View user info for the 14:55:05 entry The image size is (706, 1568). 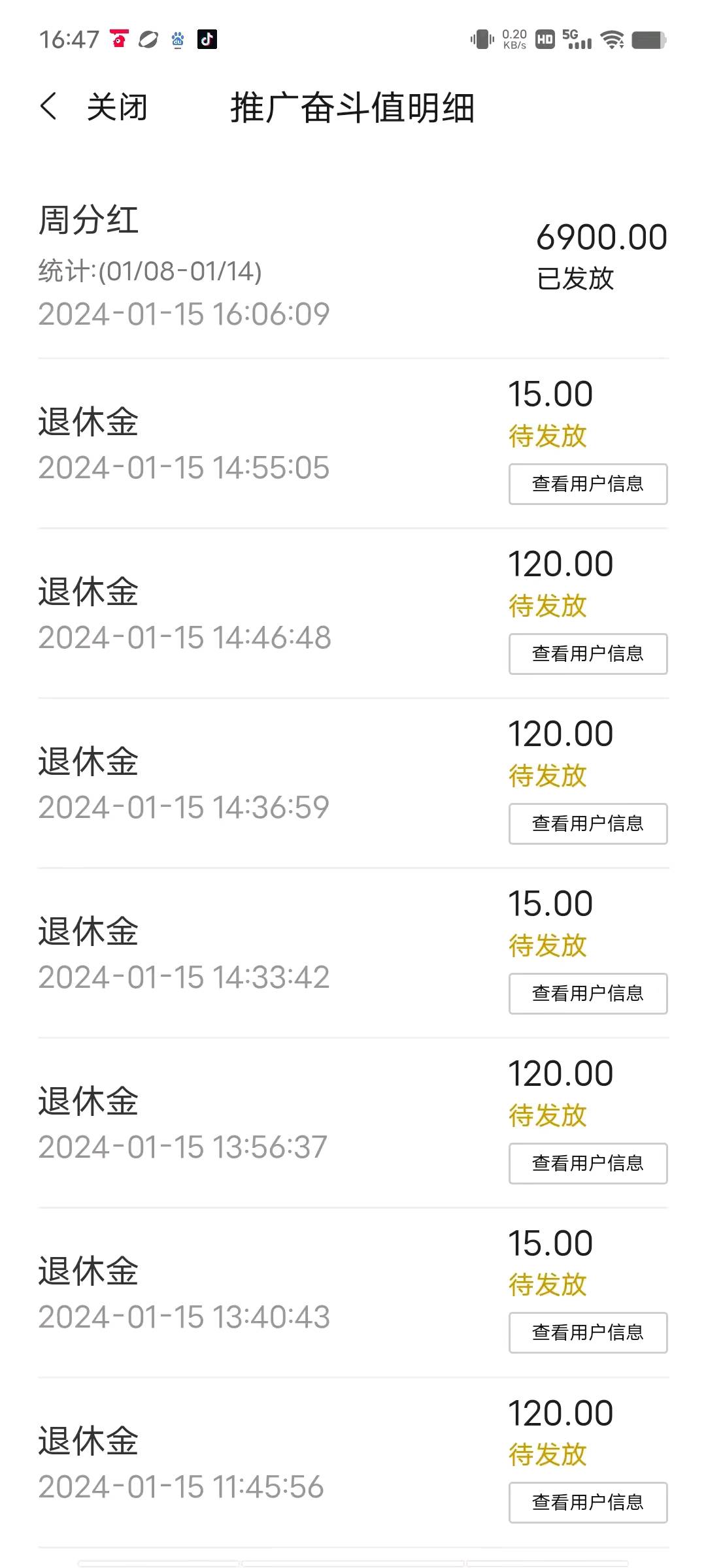(x=588, y=484)
